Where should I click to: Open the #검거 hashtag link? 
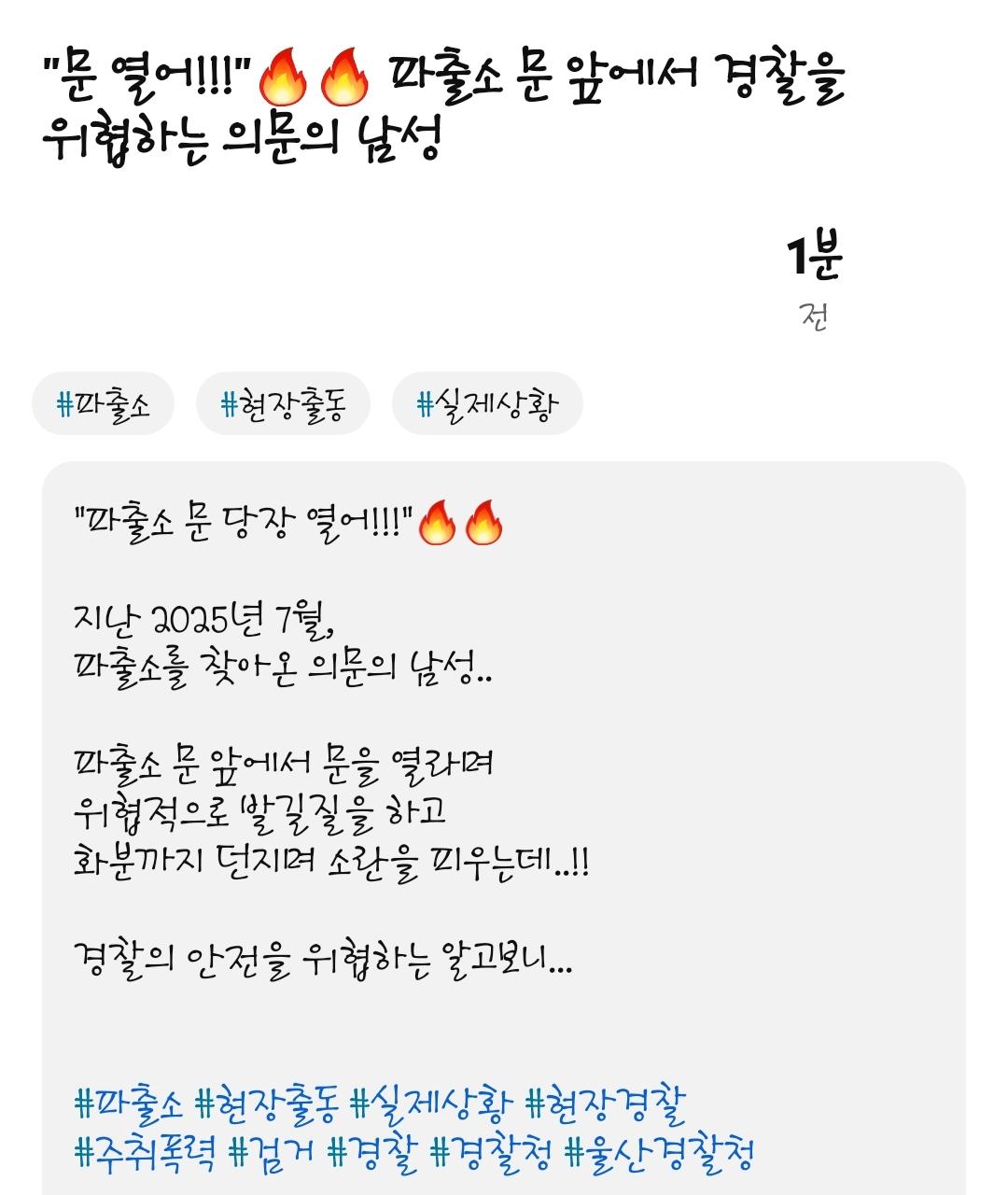[272, 1153]
